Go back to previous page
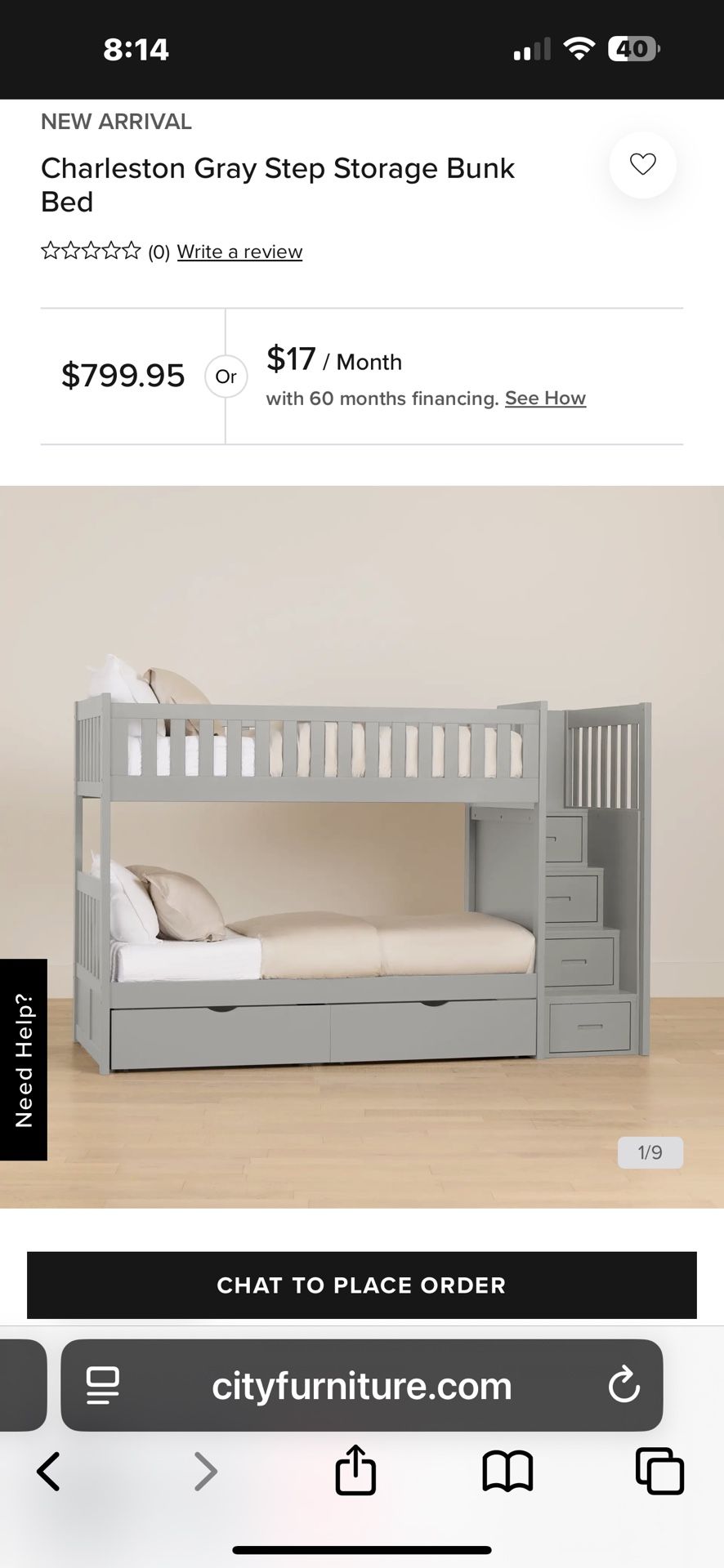This screenshot has width=724, height=1568. pos(49,1471)
